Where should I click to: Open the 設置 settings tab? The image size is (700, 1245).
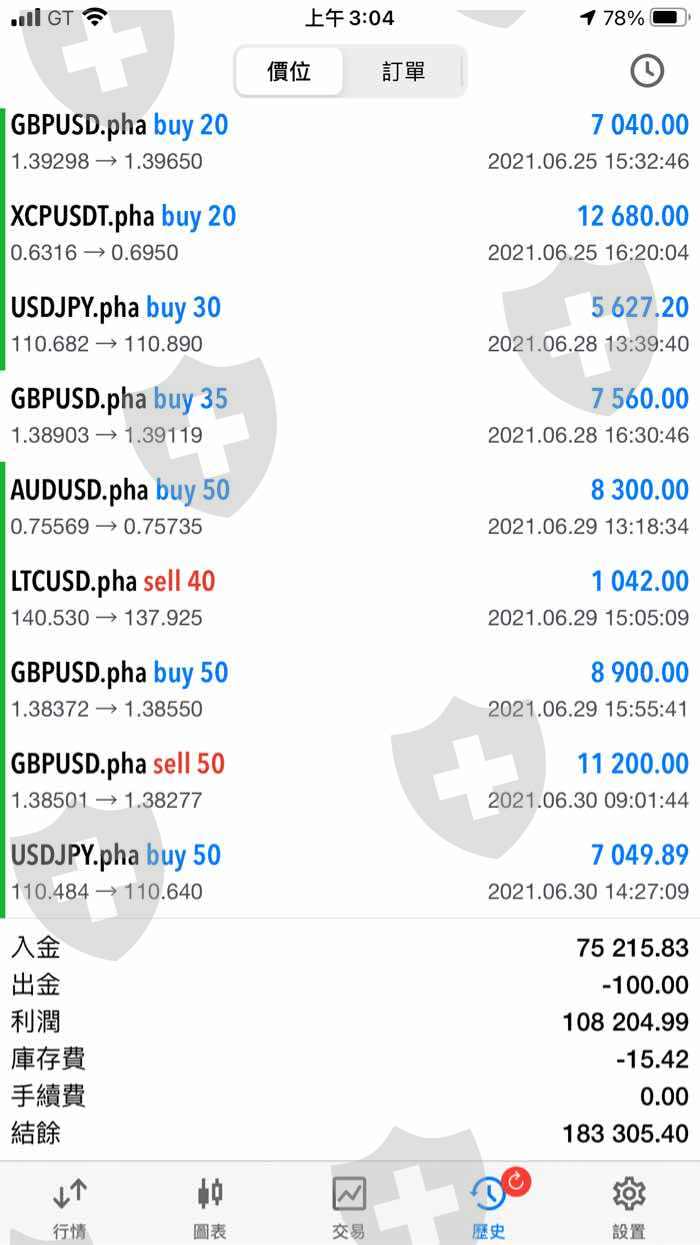(x=629, y=1207)
